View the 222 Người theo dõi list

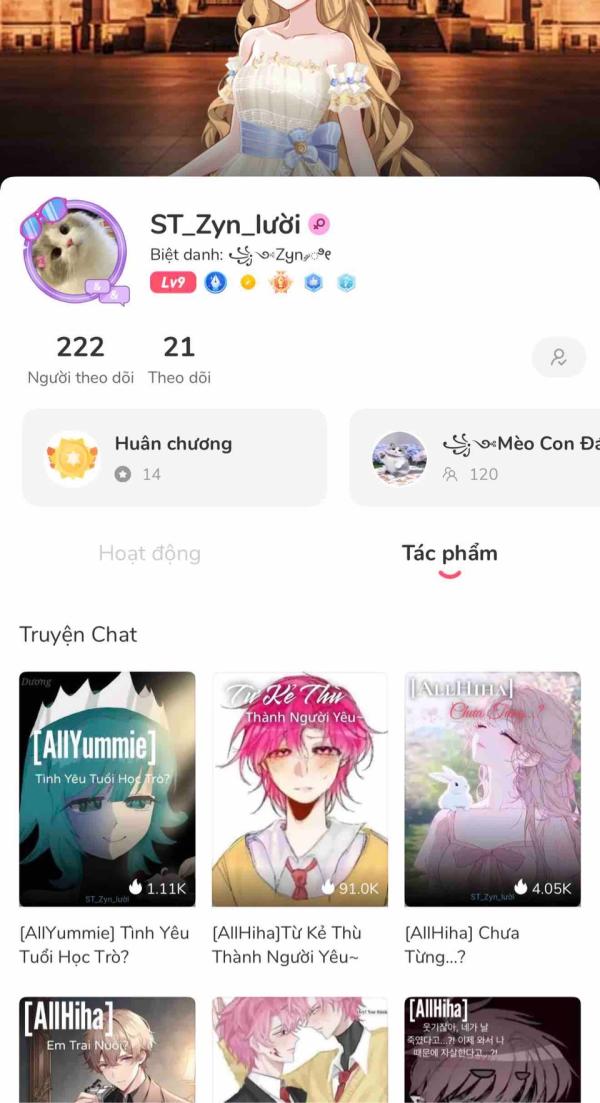click(80, 360)
